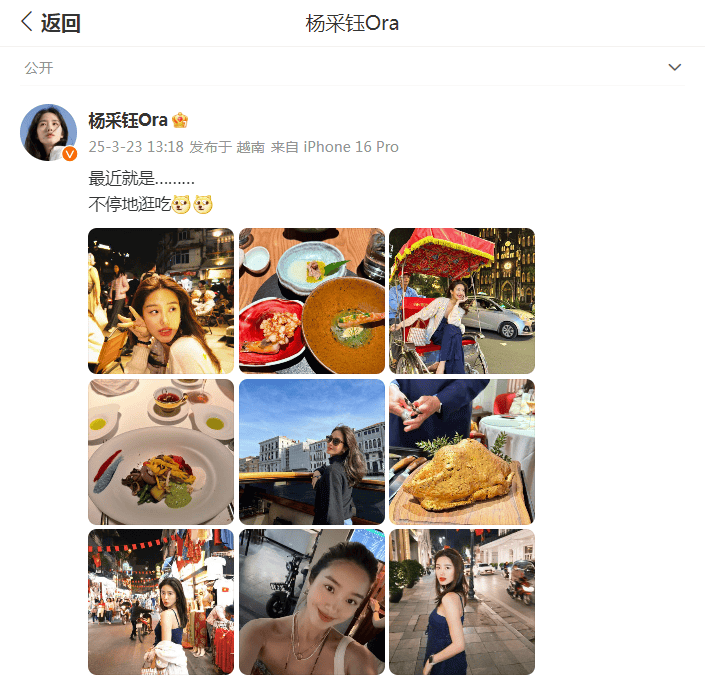The image size is (705, 688).
Task: Open the soup and red plate photo
Action: (312, 301)
